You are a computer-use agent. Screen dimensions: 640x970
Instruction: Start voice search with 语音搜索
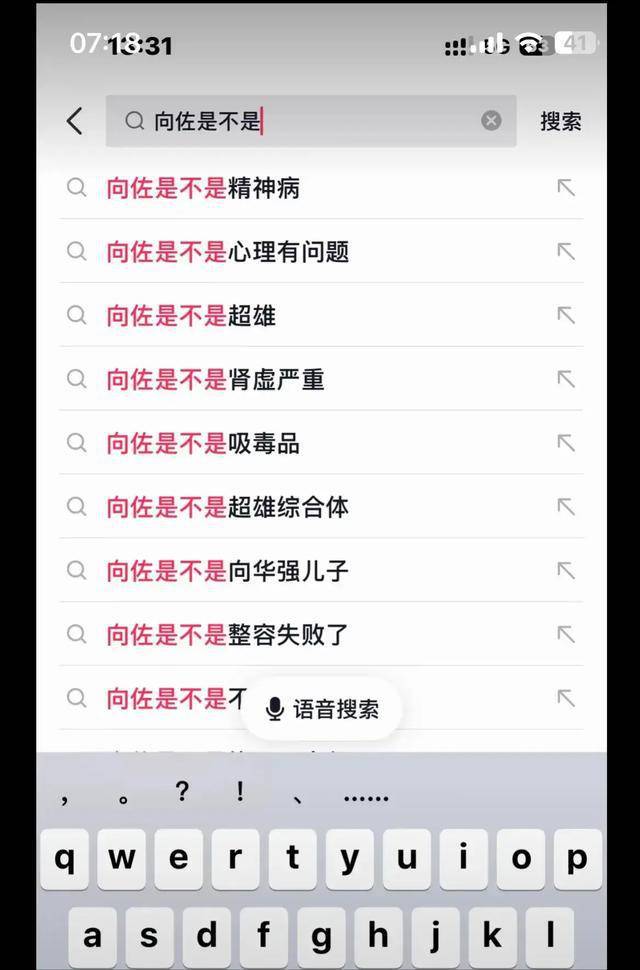[322, 709]
